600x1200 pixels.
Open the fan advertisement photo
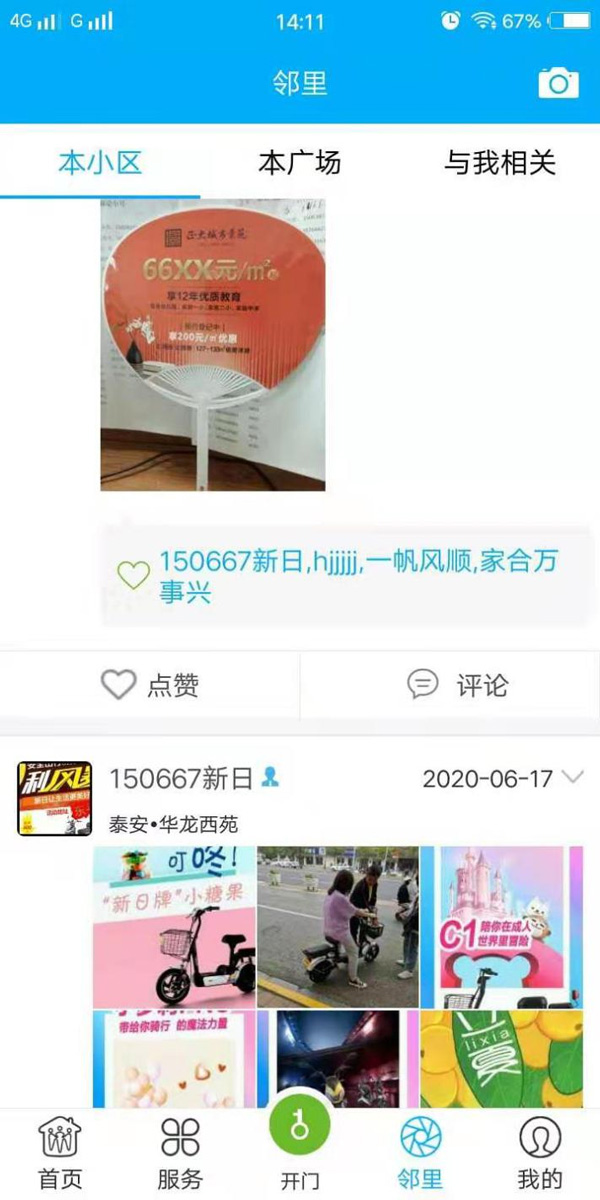point(212,345)
